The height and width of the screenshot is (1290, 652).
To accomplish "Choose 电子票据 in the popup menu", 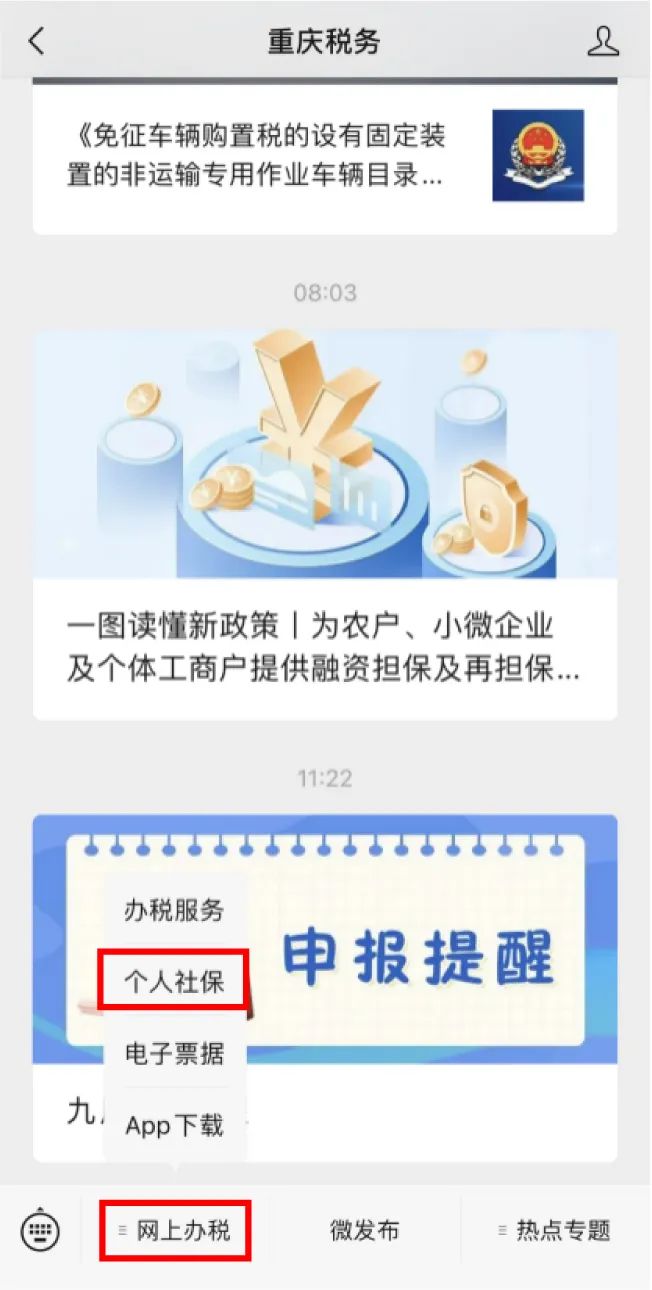I will click(x=174, y=1054).
